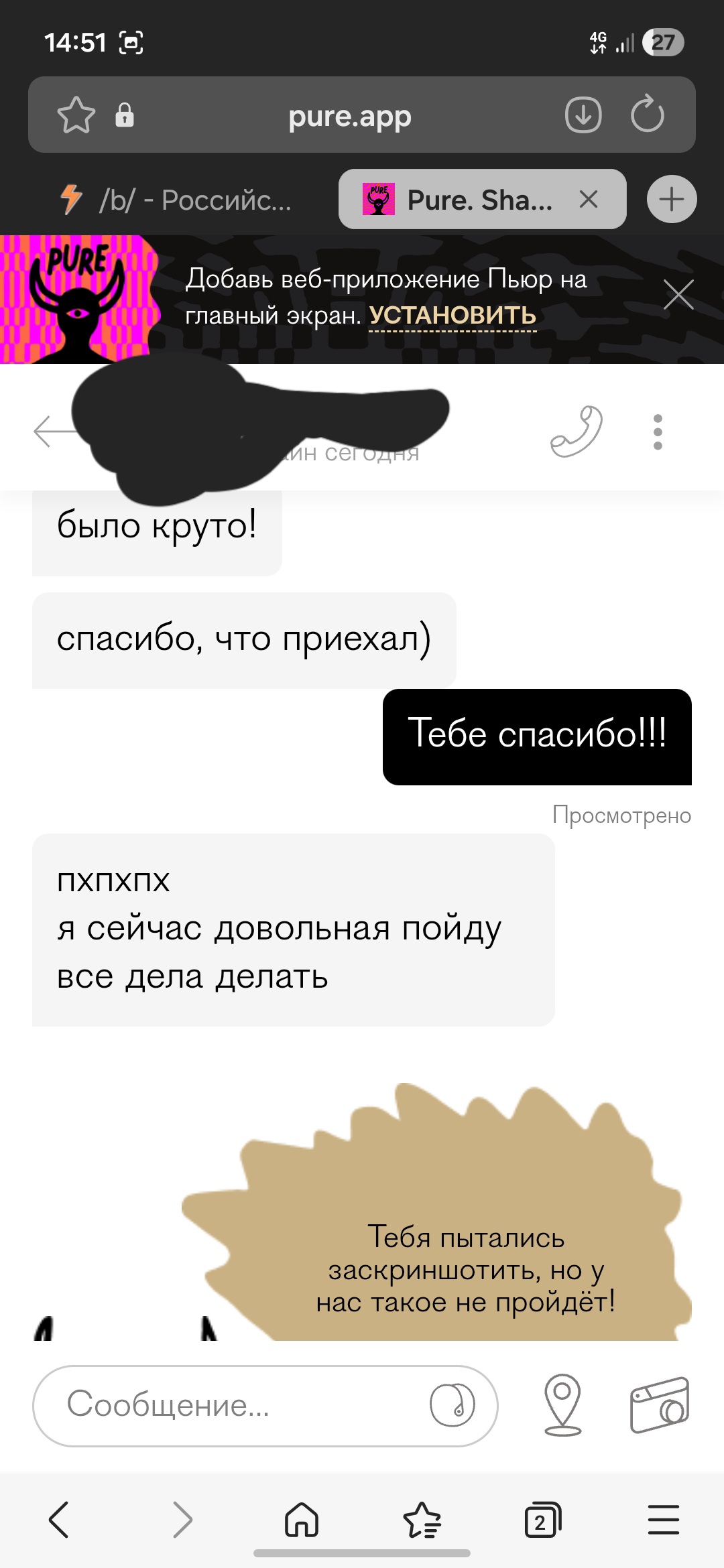
Task: Open the sticker picker in message field
Action: tap(452, 1404)
